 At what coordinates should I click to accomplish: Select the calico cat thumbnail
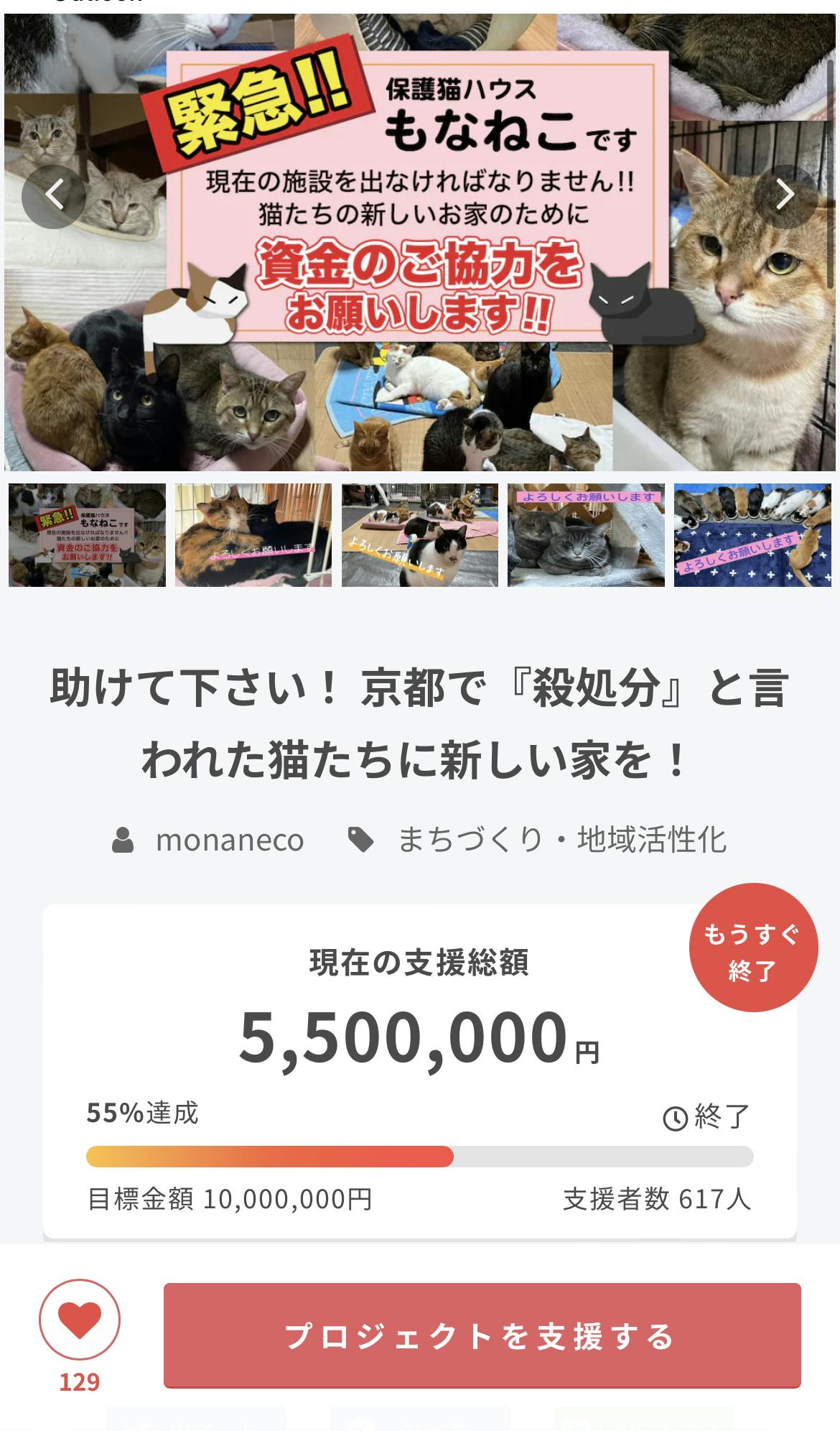[x=253, y=535]
